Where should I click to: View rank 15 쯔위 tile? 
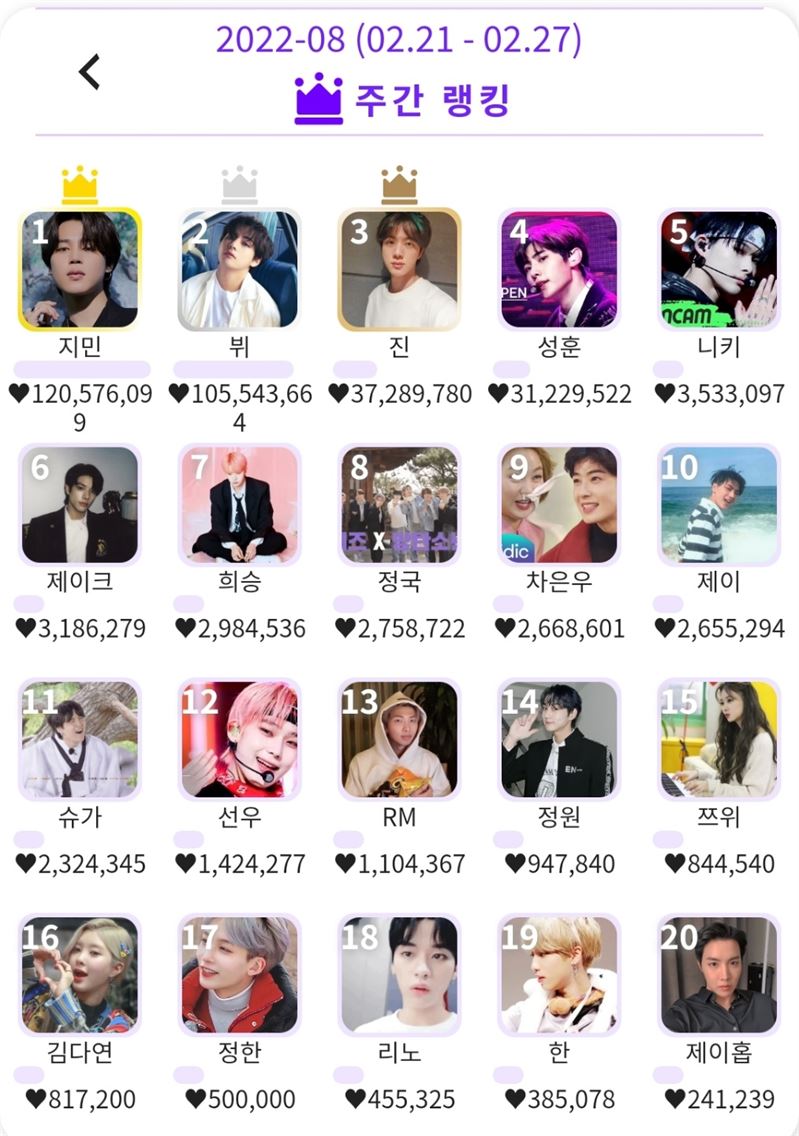click(x=719, y=739)
